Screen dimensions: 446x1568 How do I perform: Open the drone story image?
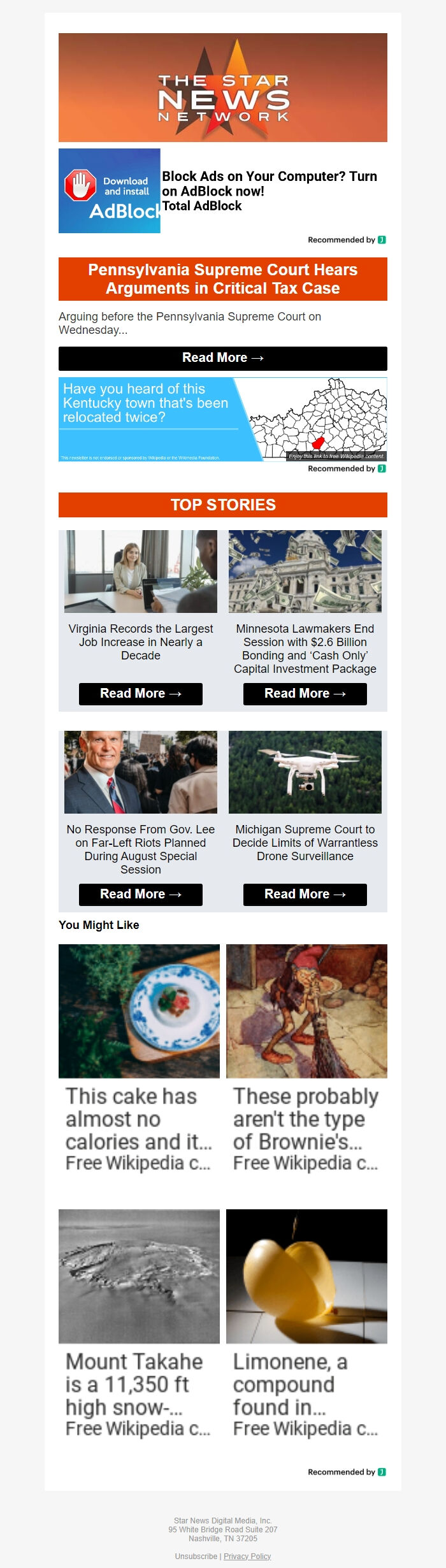click(x=305, y=772)
